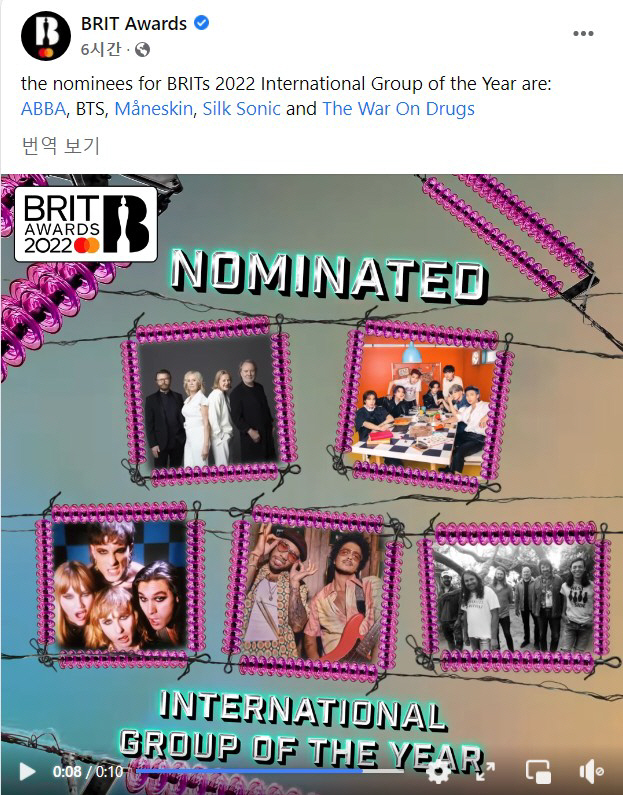Open the BRIT Awards profile picture
The image size is (623, 795).
[x=45, y=35]
